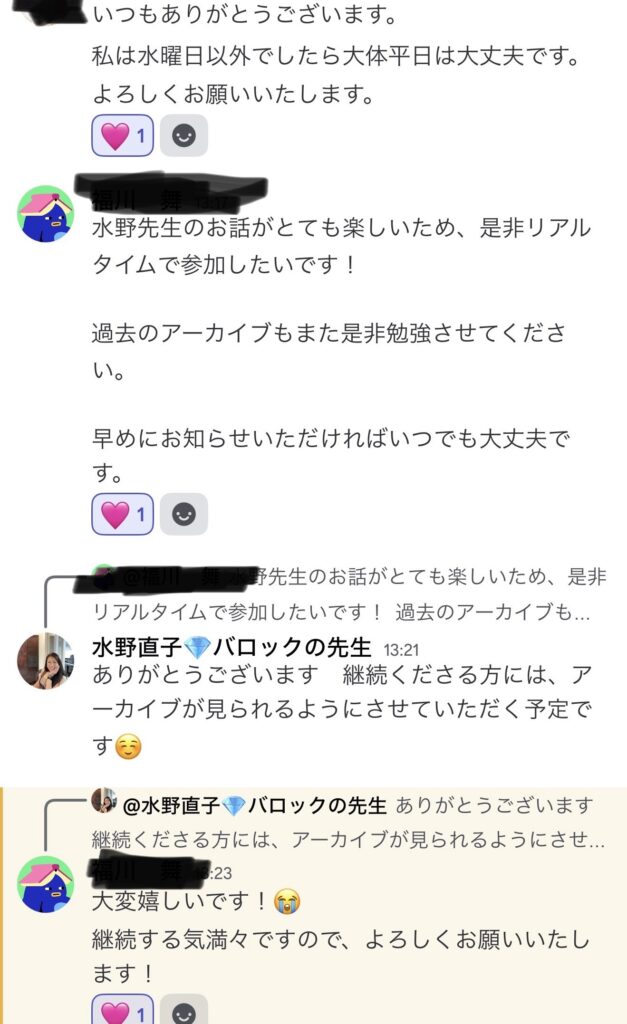Open the blue bird avatar beside 大変嬉しいです message

46,884
